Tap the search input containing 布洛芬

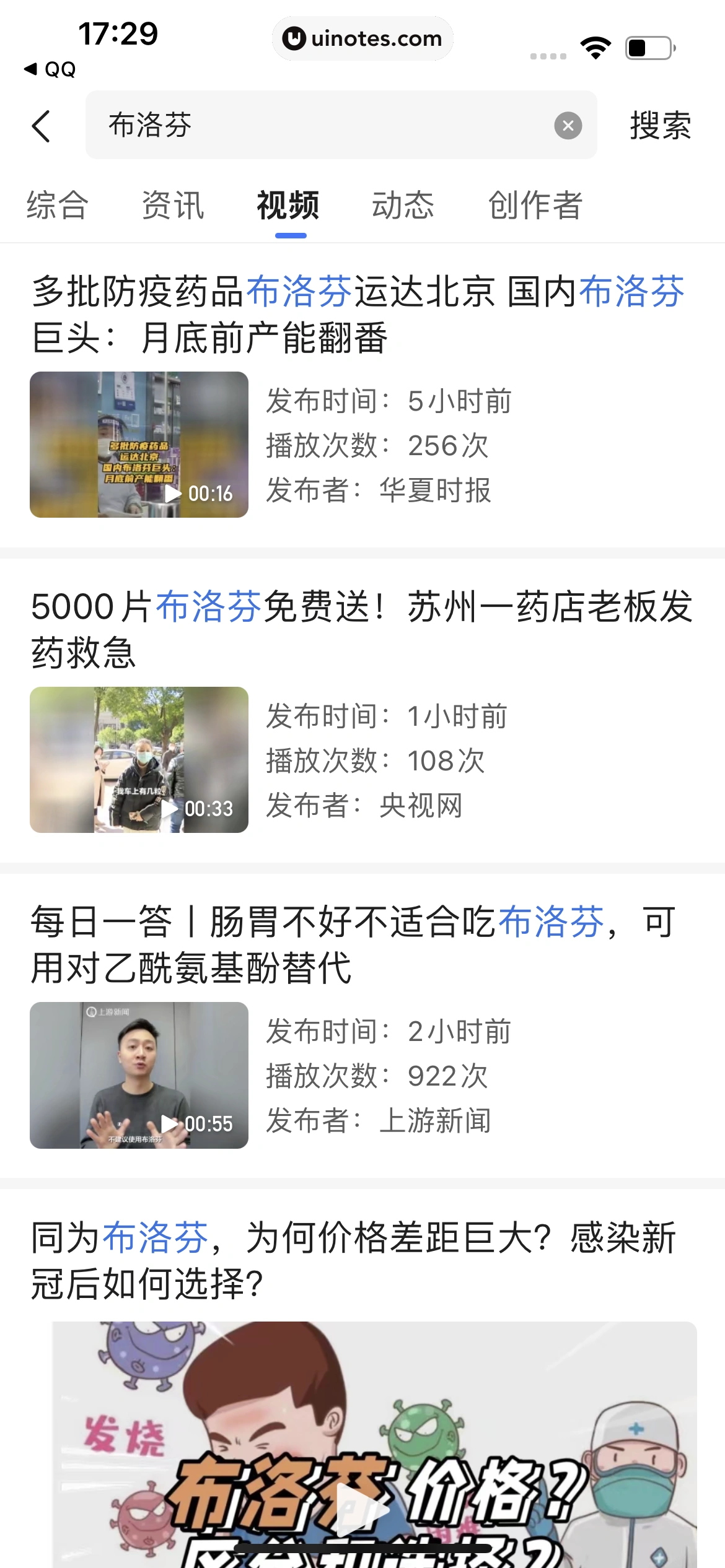click(310, 126)
